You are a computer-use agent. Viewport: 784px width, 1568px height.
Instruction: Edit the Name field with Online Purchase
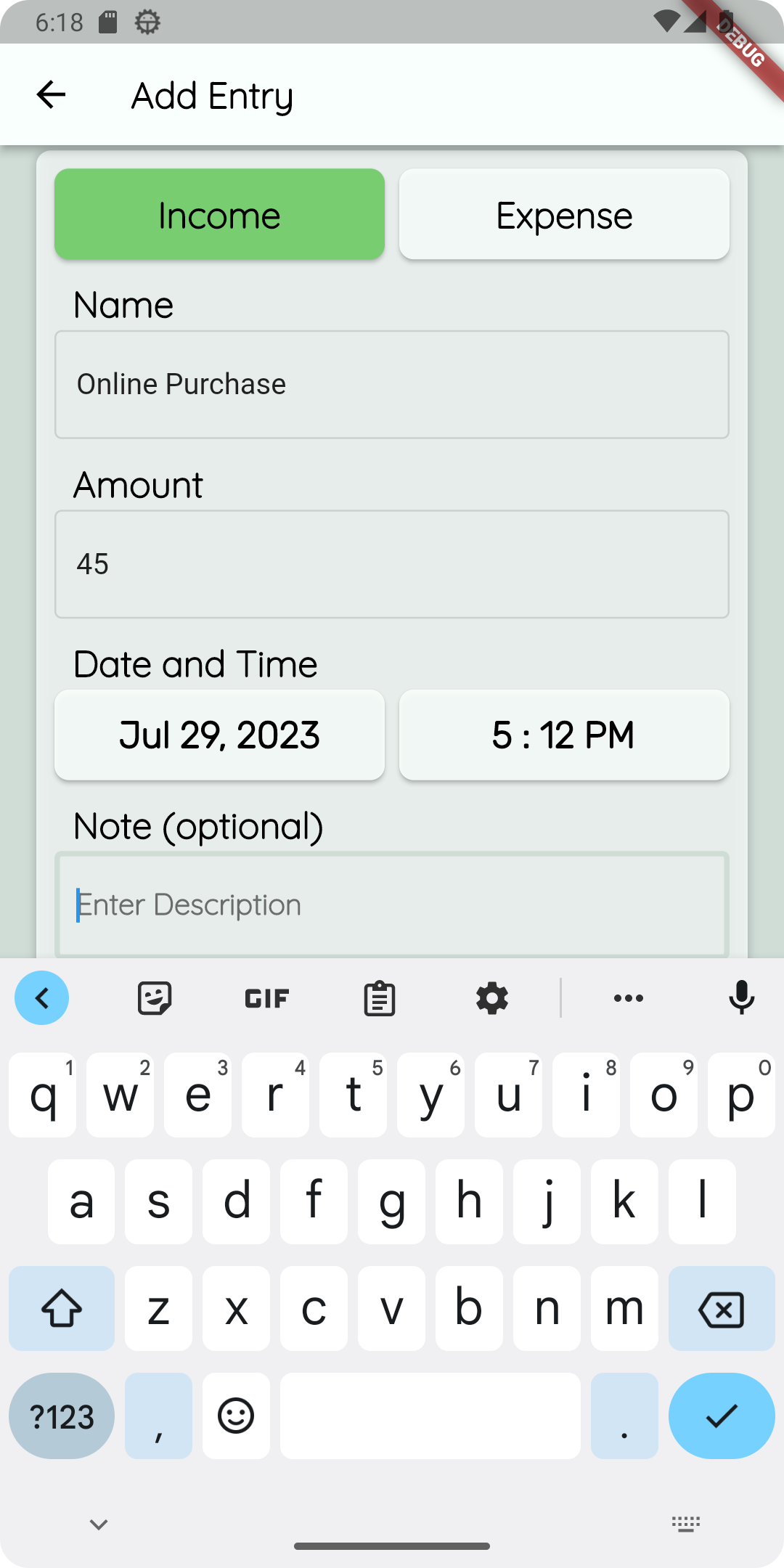tap(392, 385)
